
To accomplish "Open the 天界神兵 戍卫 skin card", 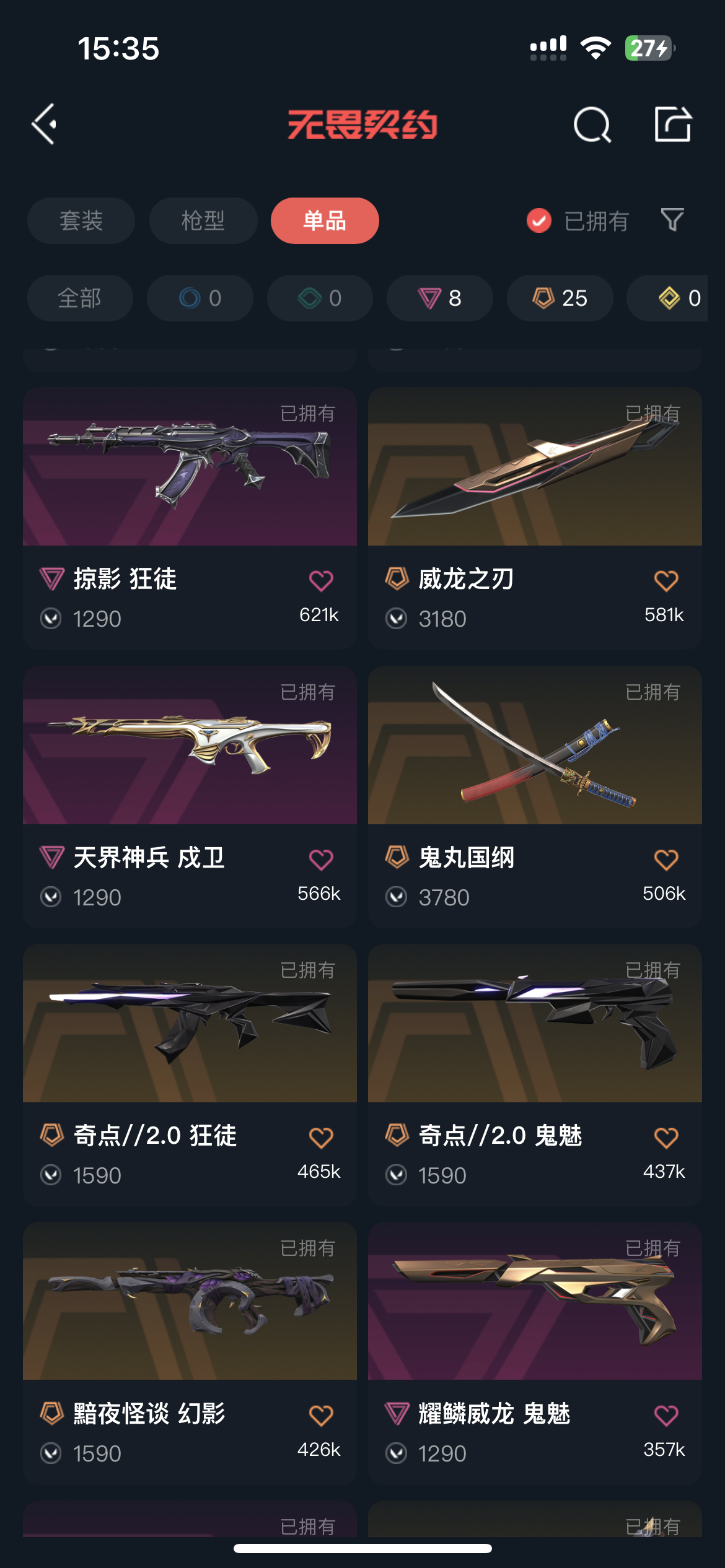I will [190, 796].
